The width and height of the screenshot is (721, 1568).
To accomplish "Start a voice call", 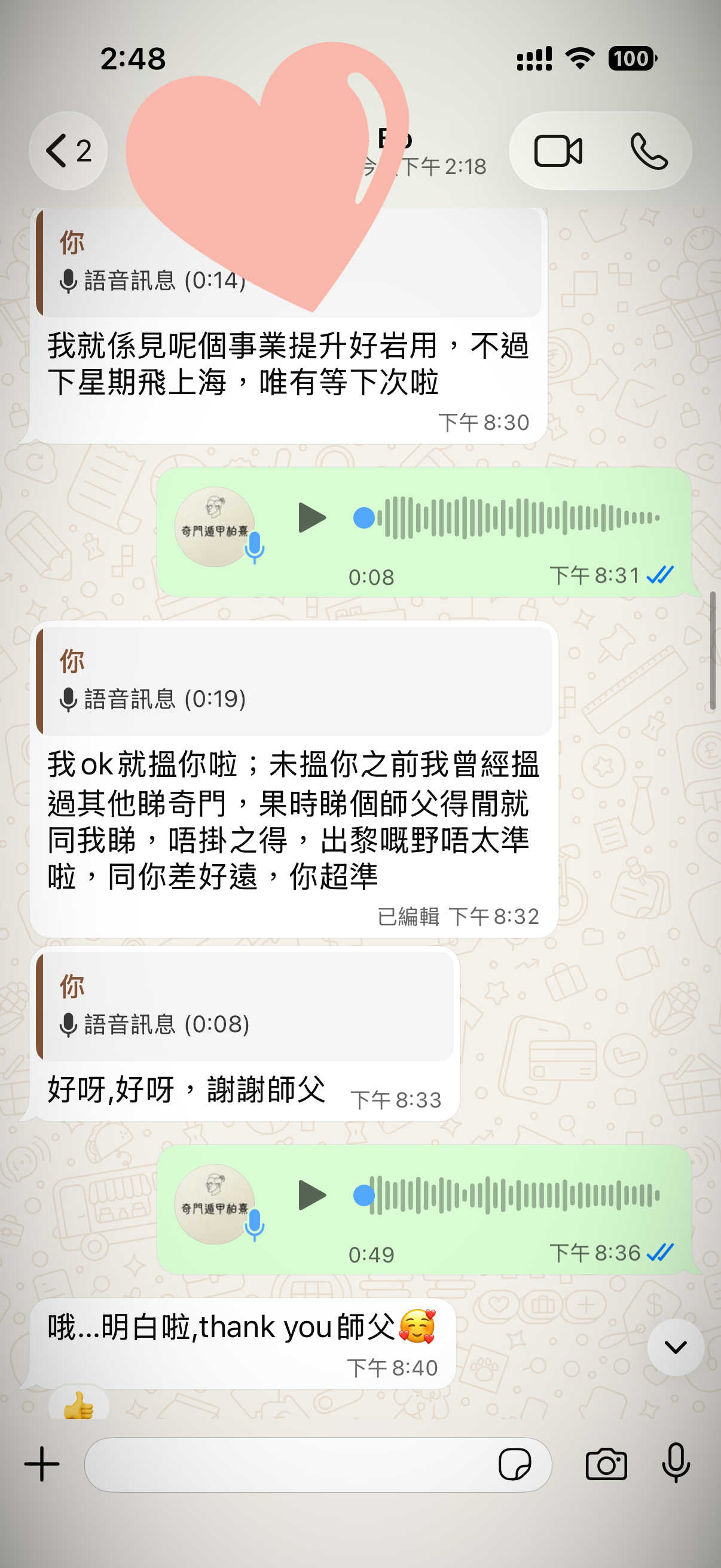I will point(649,151).
